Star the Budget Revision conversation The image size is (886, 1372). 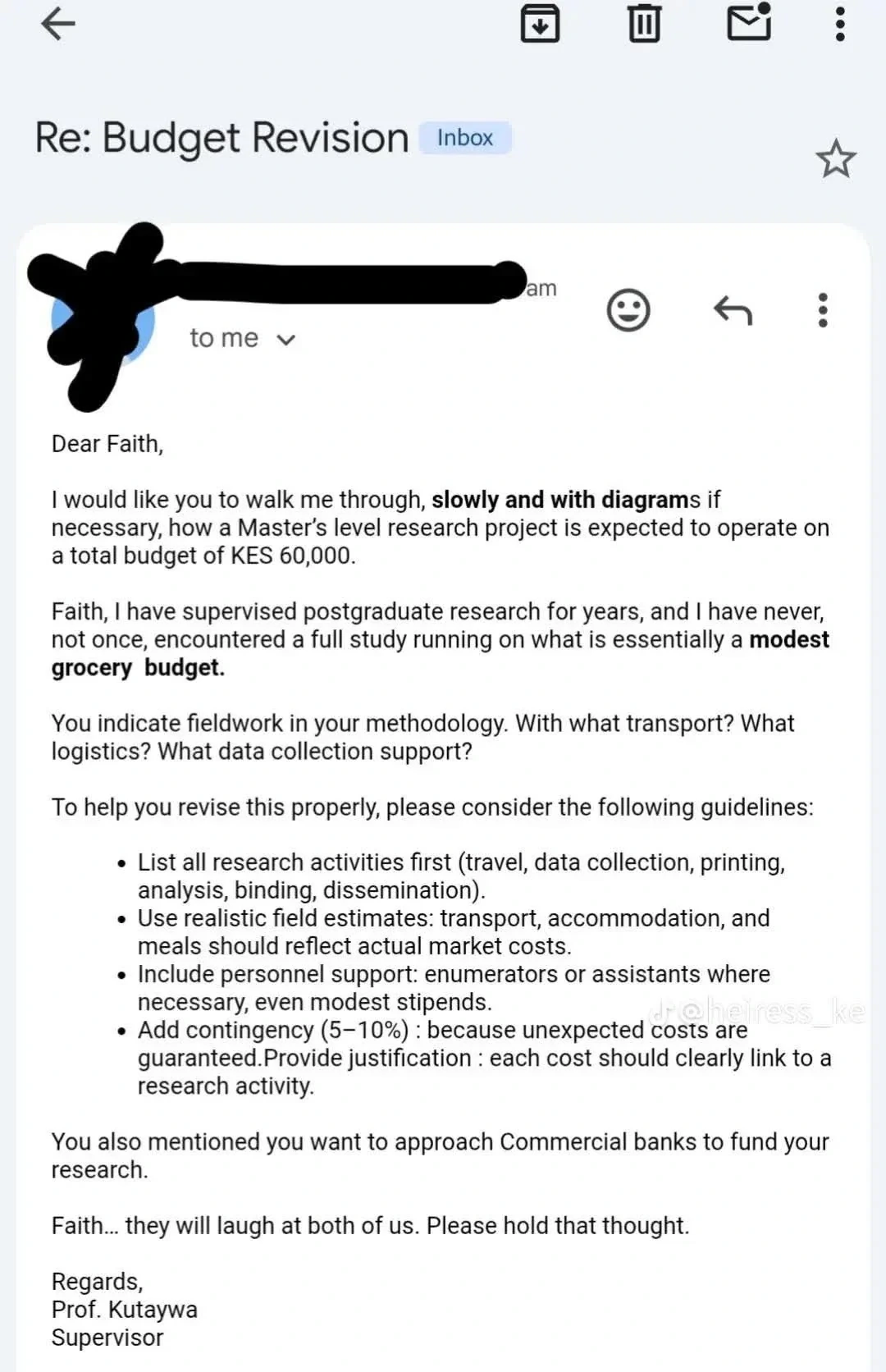[x=835, y=159]
